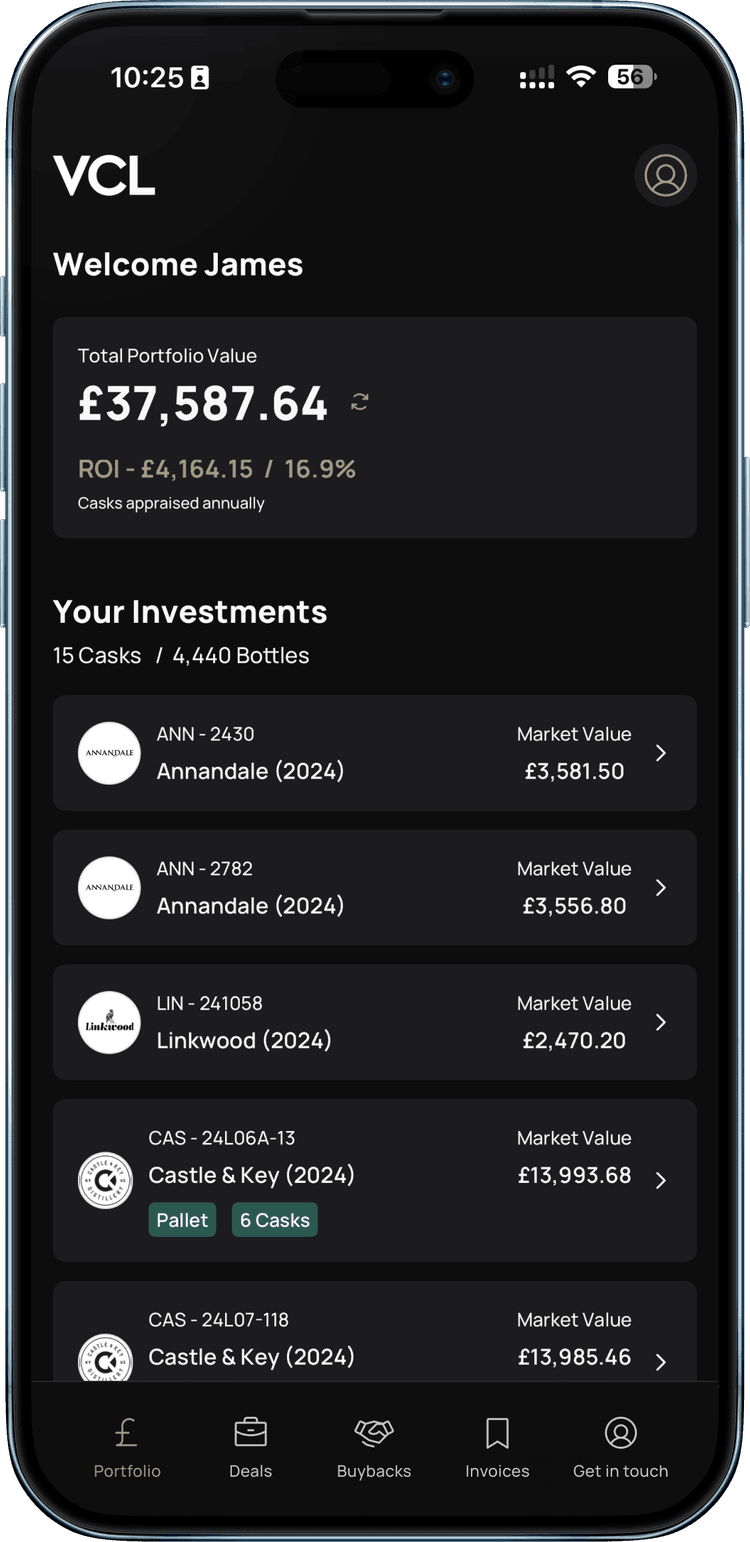Open the ANN - 2782 cask chevron

660,888
